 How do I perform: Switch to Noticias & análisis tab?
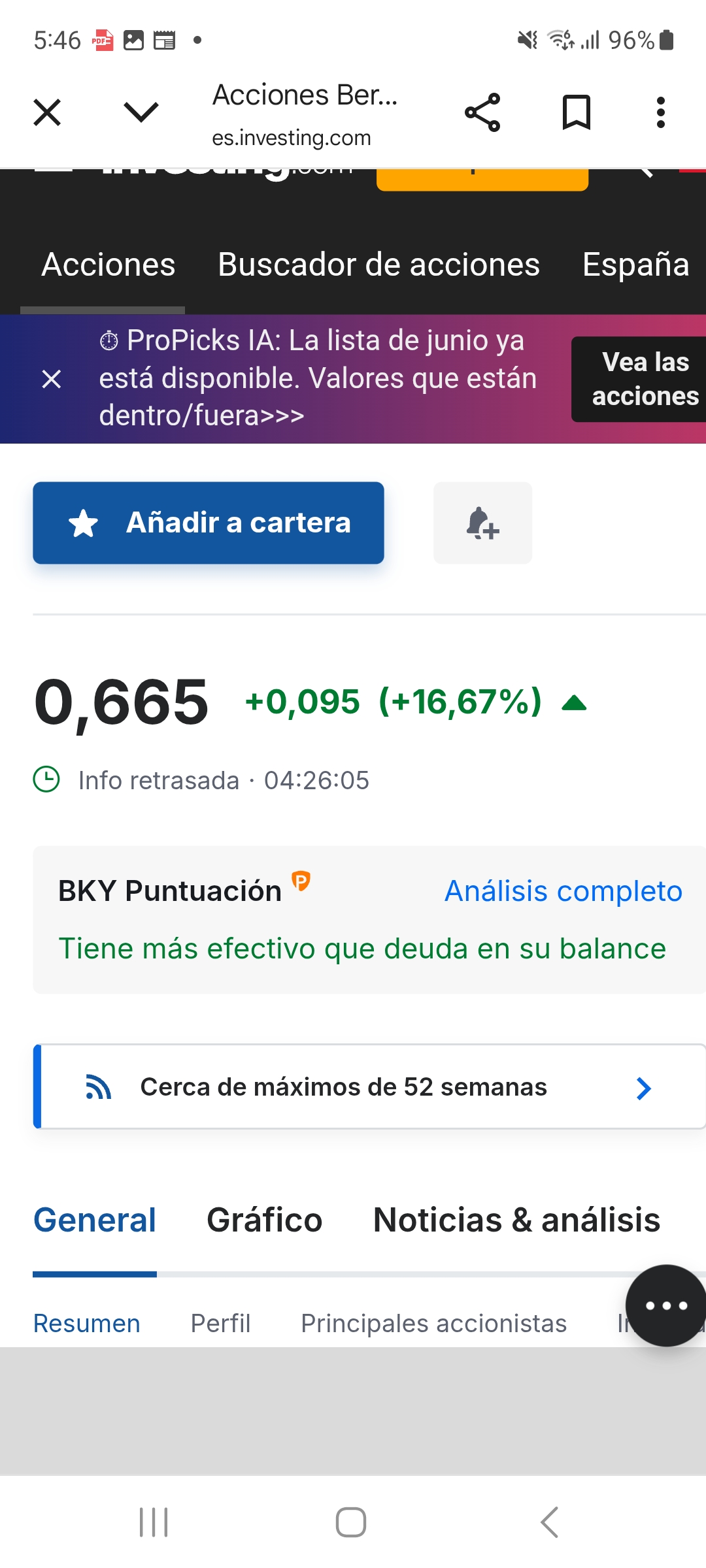[516, 1220]
